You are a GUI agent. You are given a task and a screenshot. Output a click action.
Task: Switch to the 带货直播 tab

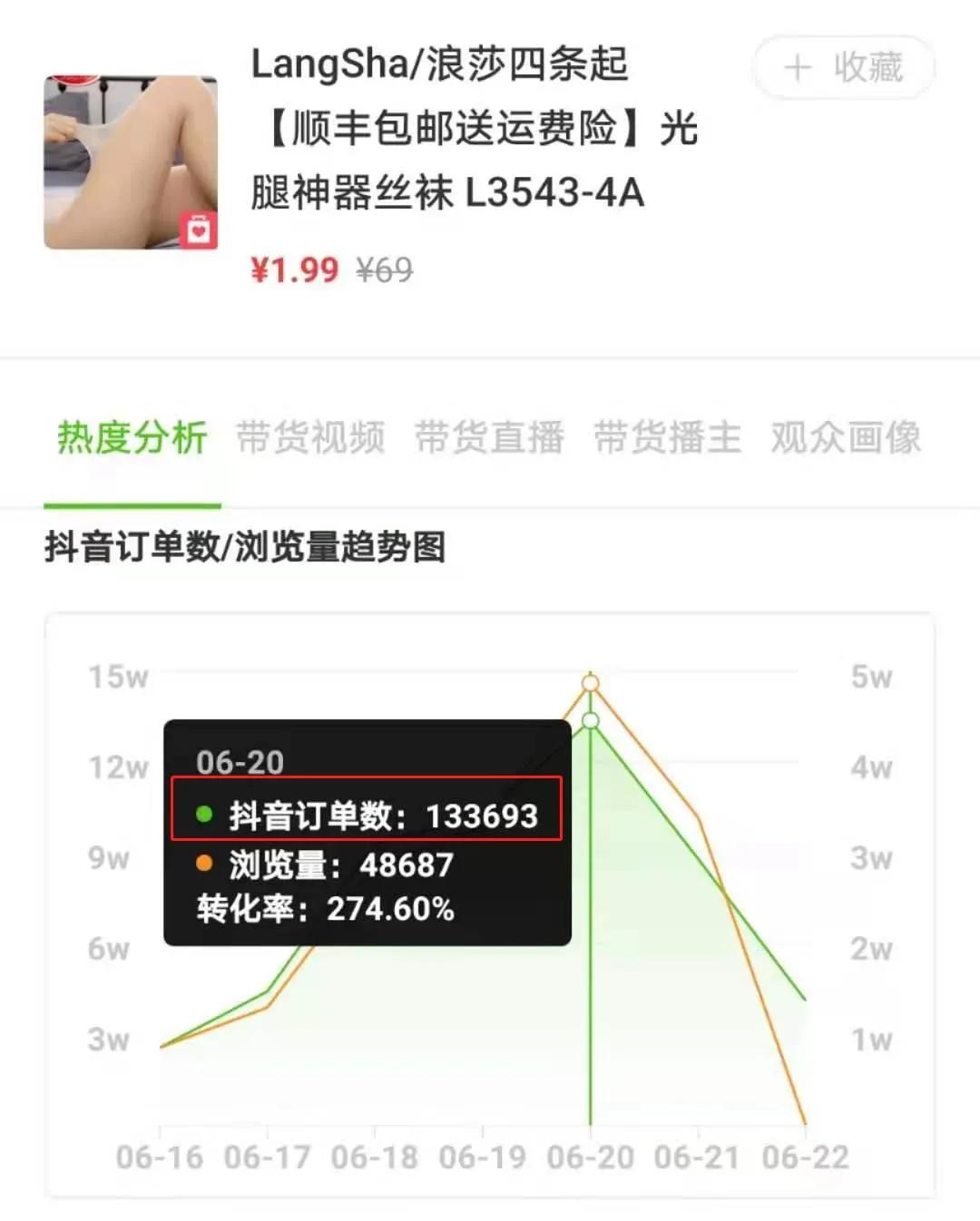pos(488,438)
